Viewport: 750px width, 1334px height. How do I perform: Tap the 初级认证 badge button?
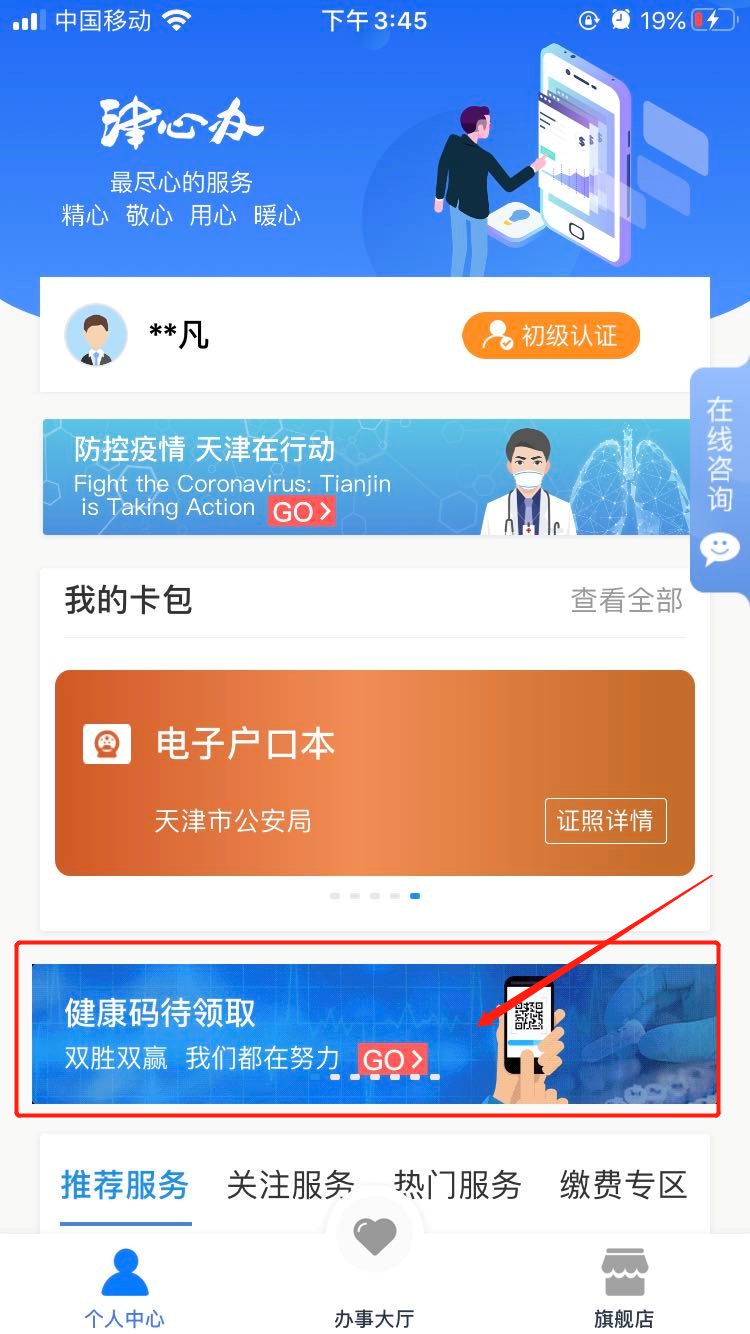tap(551, 336)
